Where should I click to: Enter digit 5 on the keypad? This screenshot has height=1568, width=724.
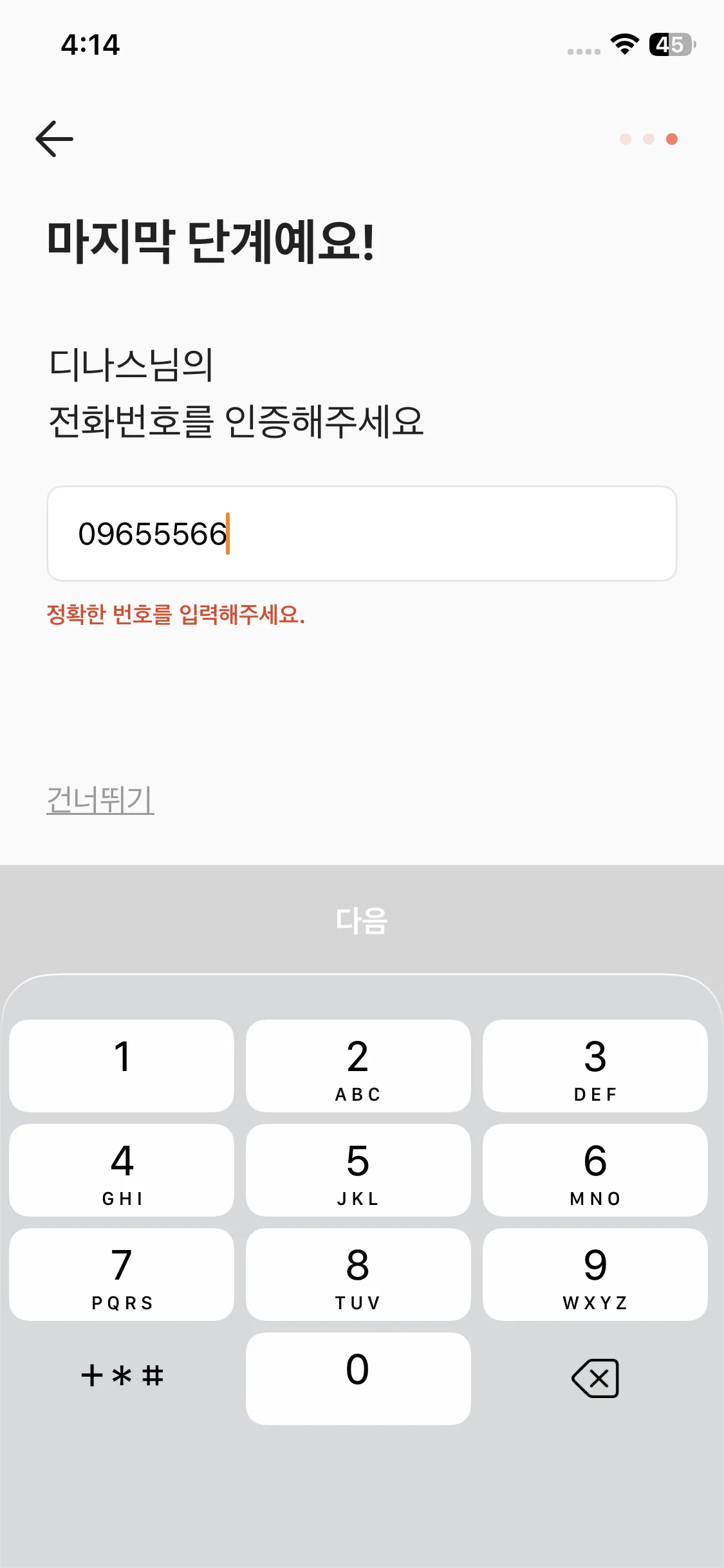click(x=358, y=1170)
